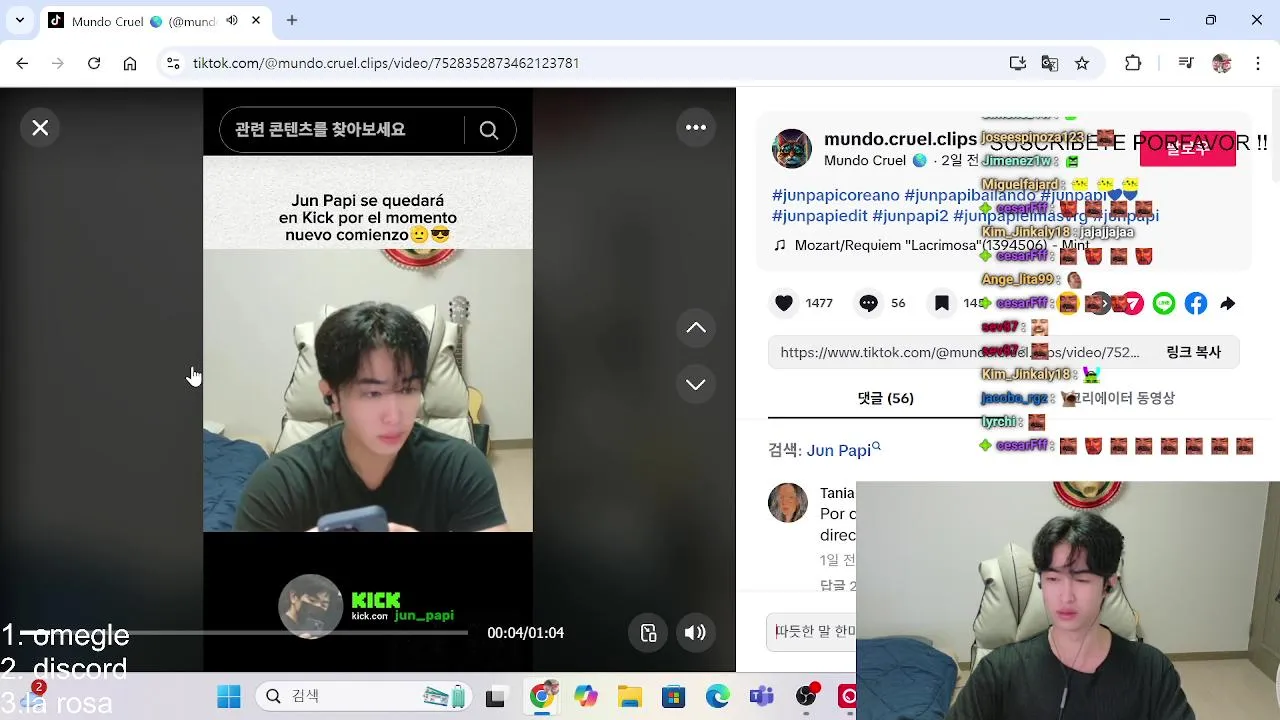Open the video's three-dot more options

click(696, 127)
